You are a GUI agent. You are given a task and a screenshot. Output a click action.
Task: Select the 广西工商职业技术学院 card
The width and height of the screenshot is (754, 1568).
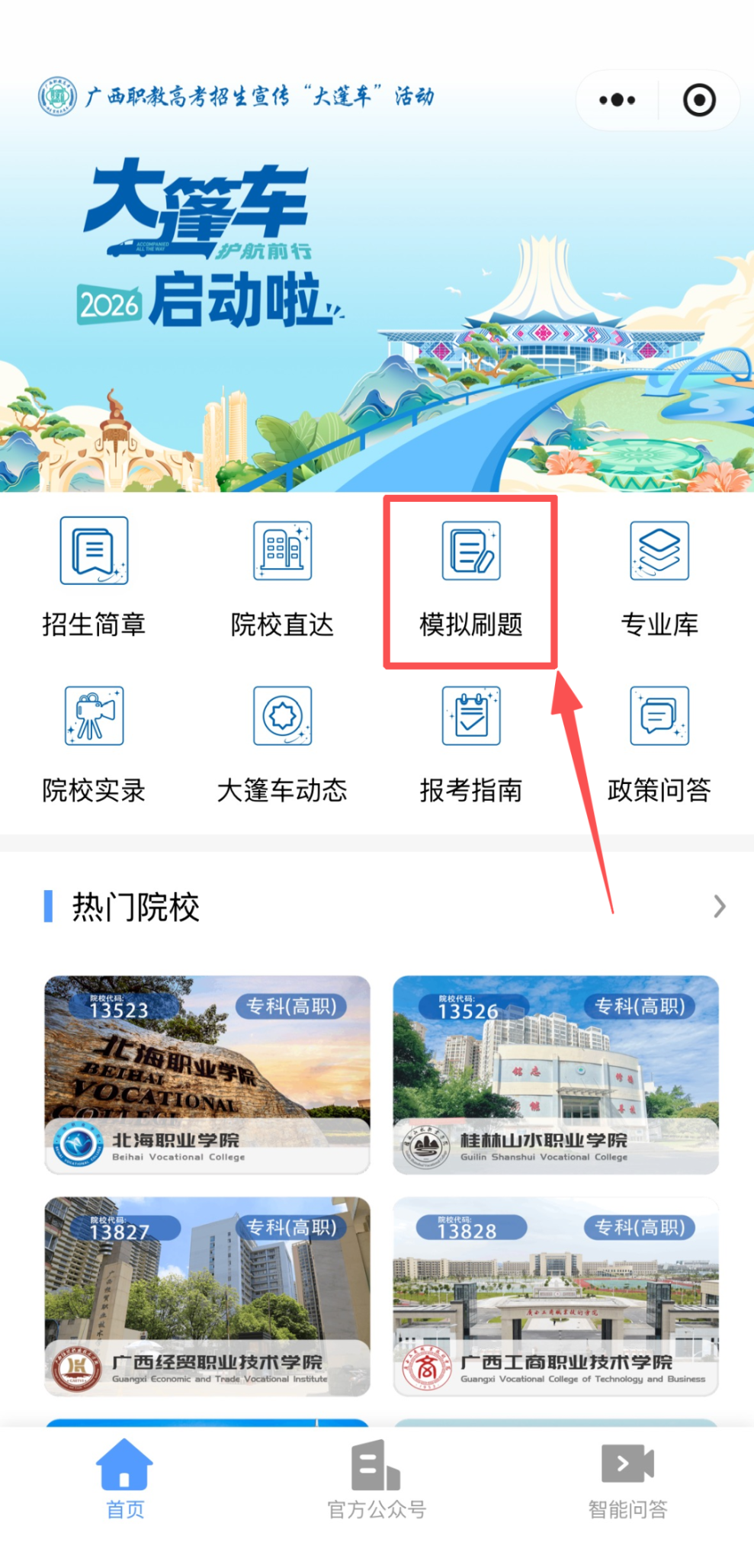(556, 1296)
